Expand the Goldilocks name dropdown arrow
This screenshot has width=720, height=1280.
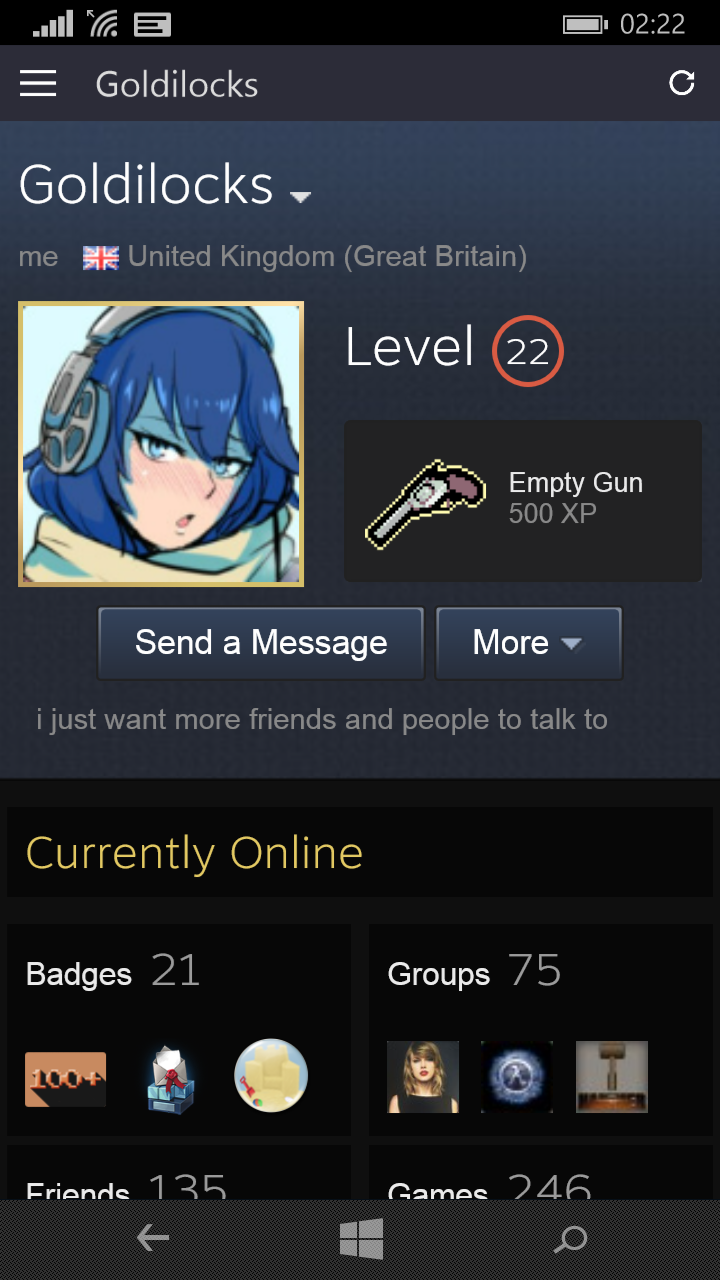300,197
